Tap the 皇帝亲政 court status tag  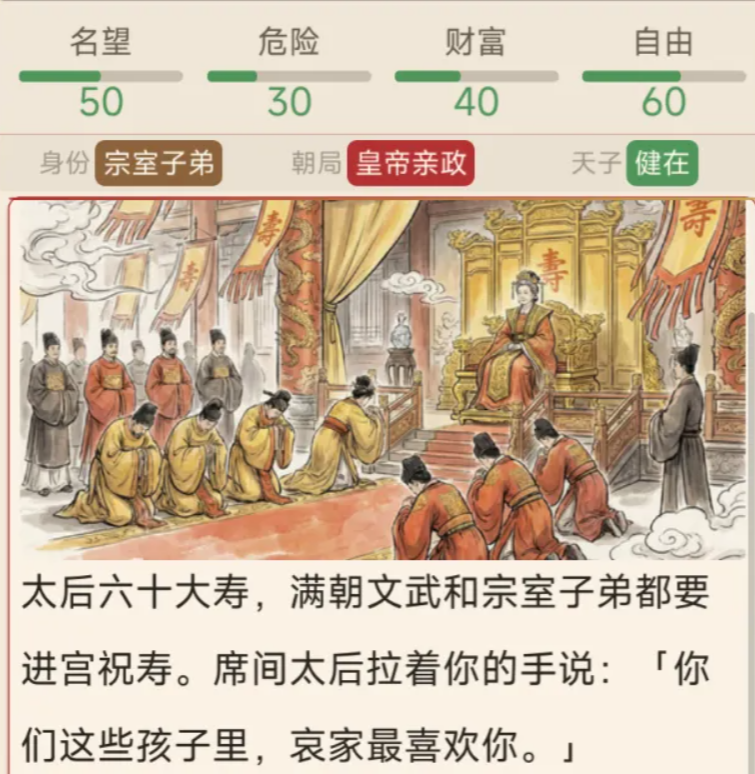click(x=410, y=164)
